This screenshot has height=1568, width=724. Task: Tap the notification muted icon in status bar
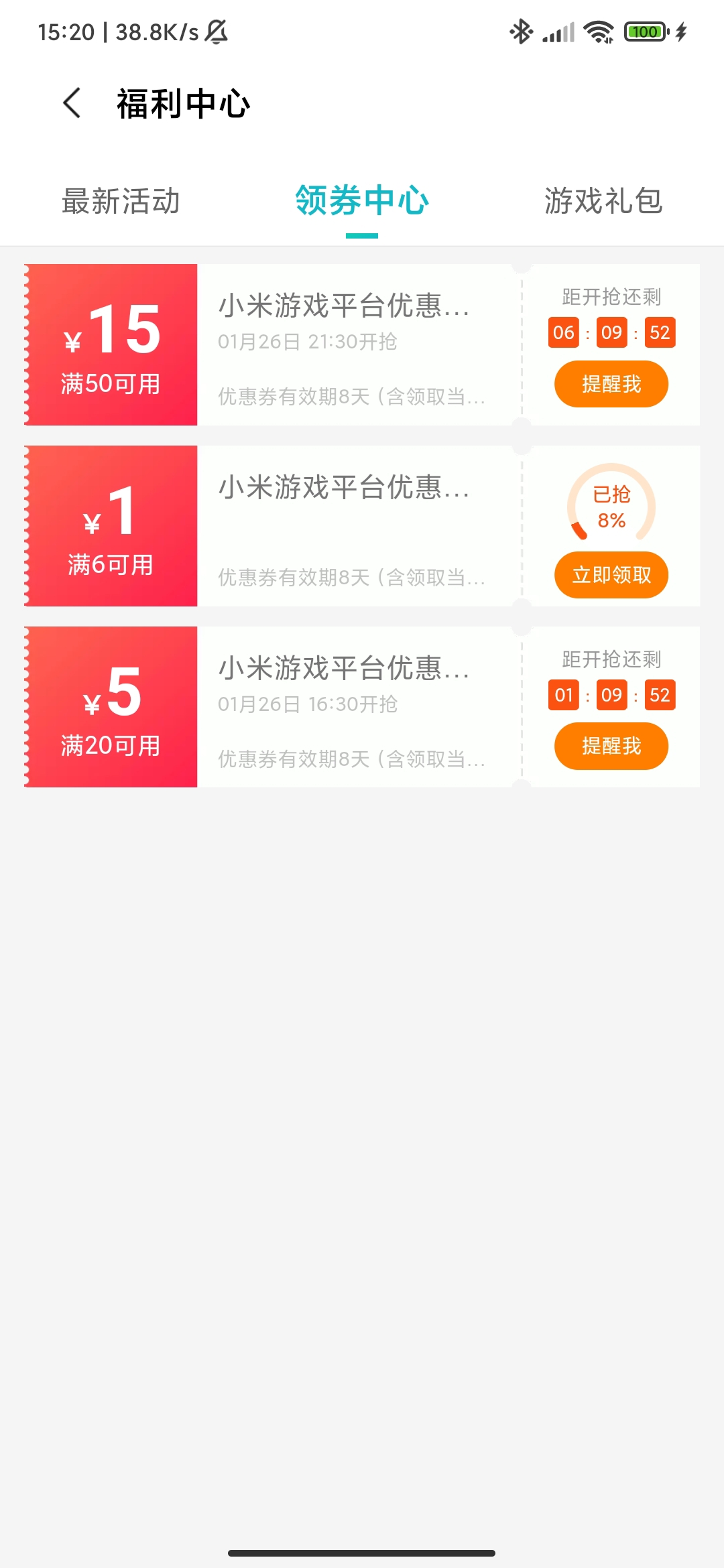pos(216,32)
